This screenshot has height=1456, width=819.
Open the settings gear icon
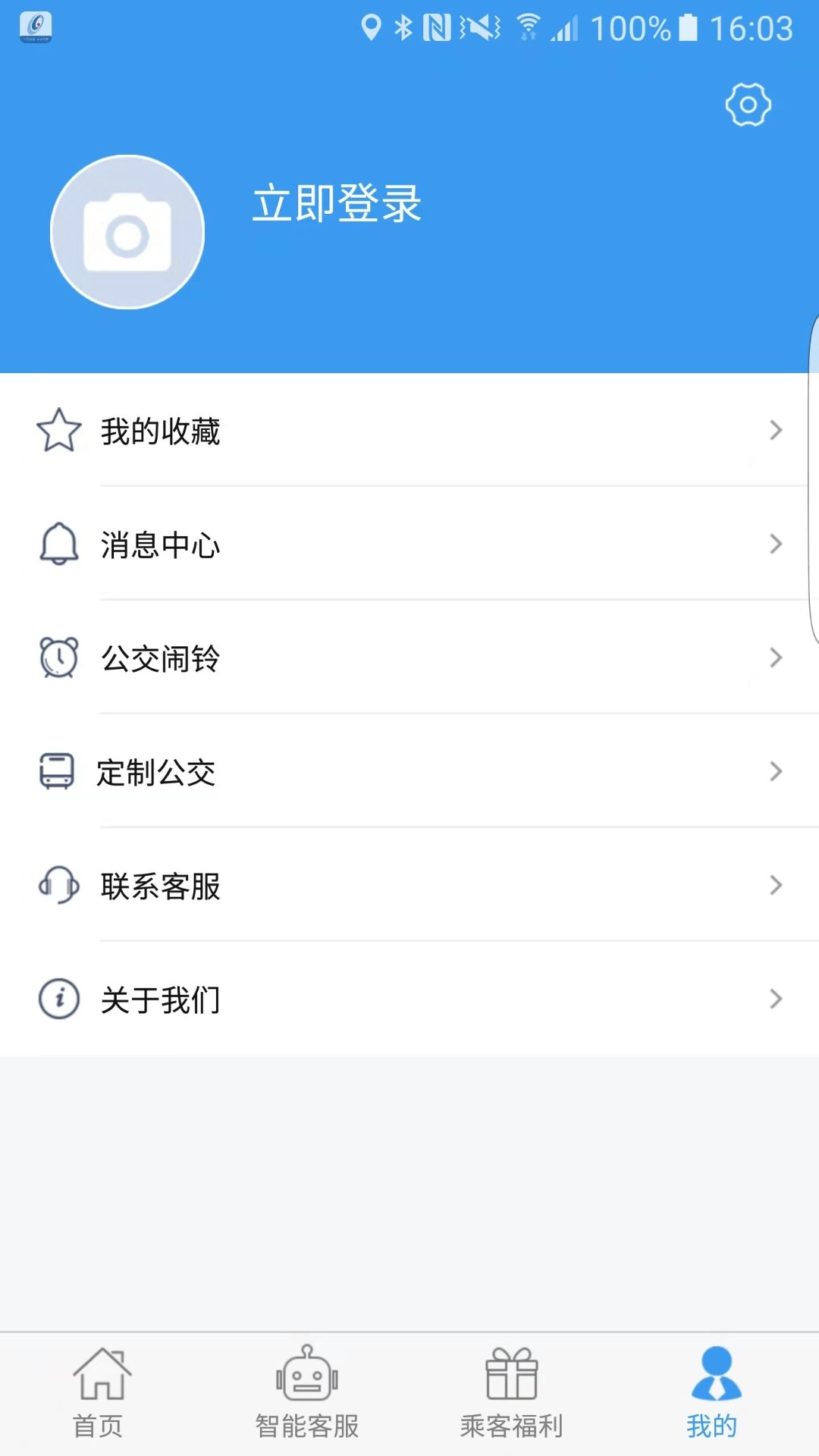[x=748, y=105]
